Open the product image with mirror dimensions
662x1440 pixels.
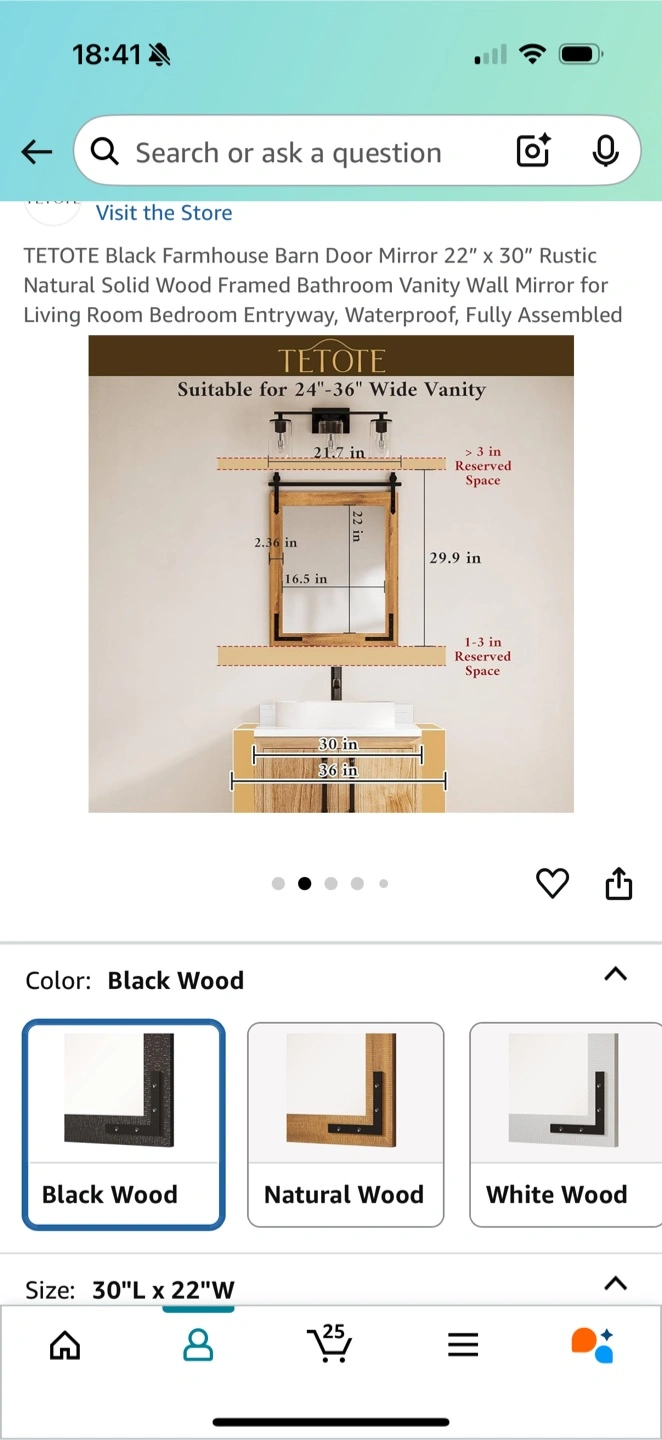click(x=331, y=574)
